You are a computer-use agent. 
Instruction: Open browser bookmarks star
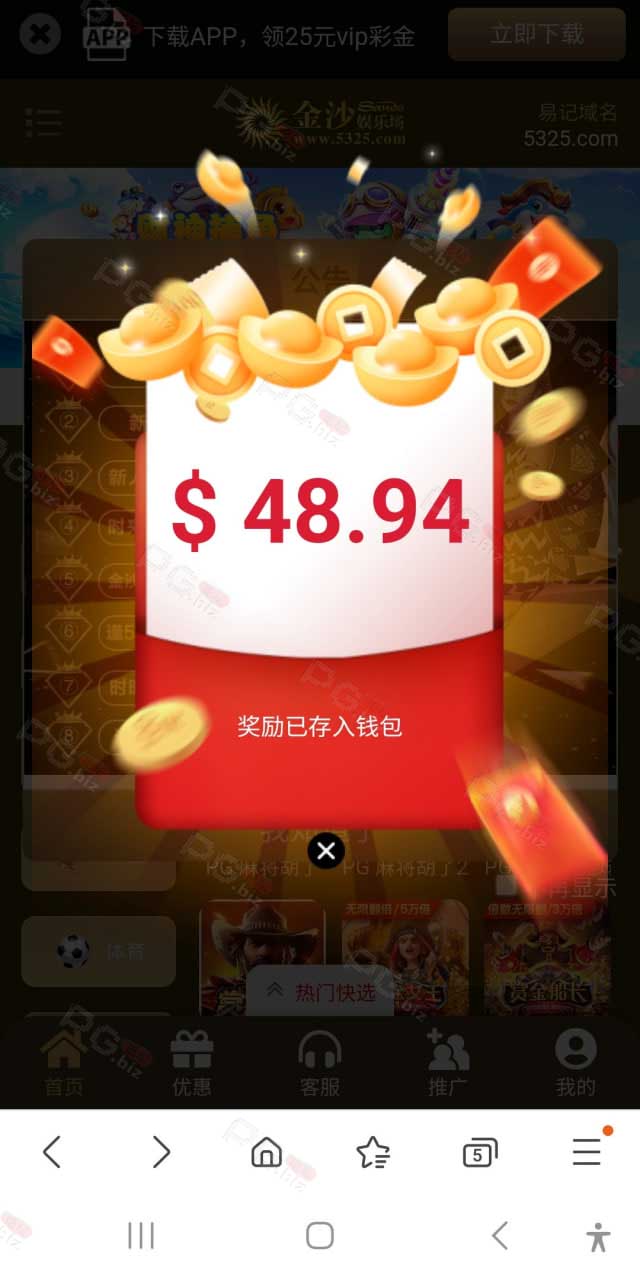coord(373,1152)
